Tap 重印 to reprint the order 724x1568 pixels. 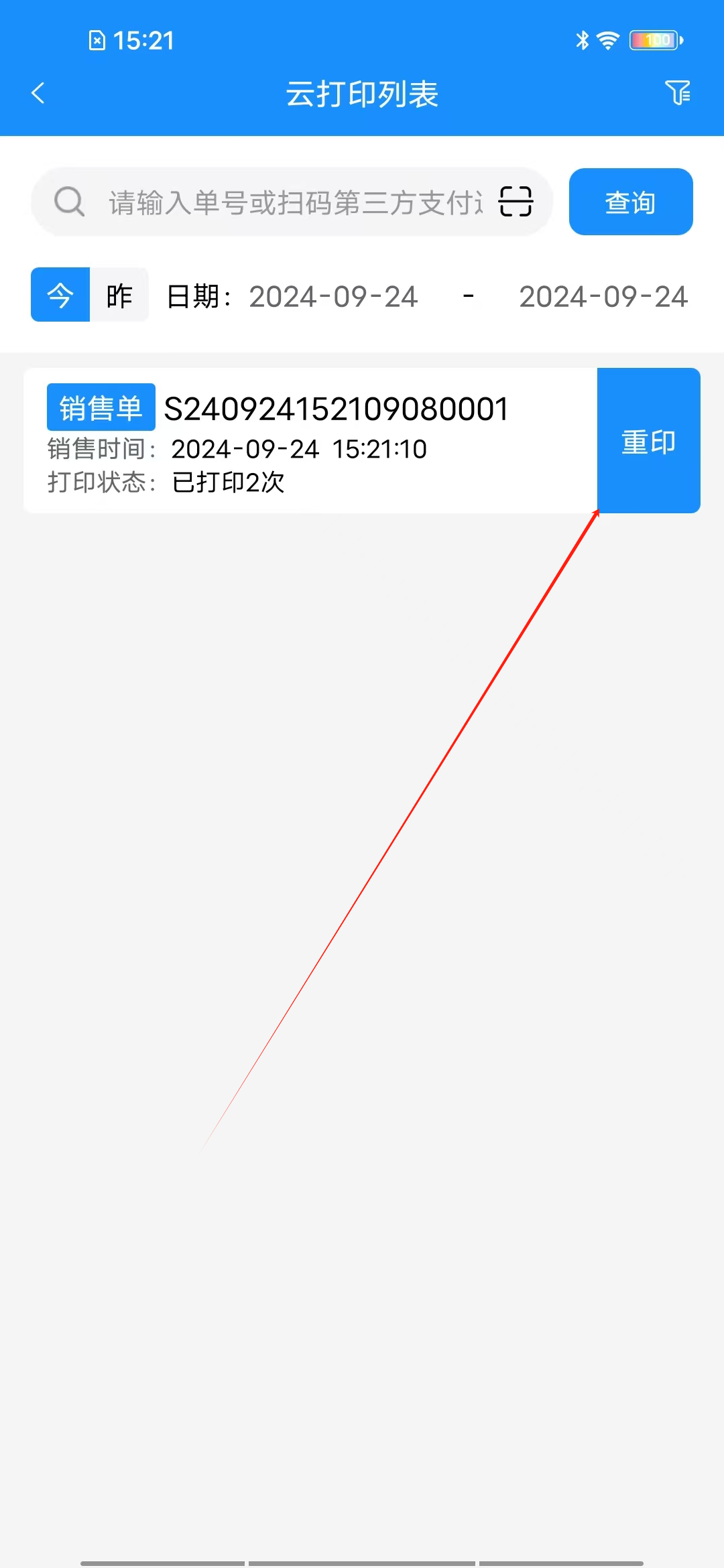pos(649,440)
